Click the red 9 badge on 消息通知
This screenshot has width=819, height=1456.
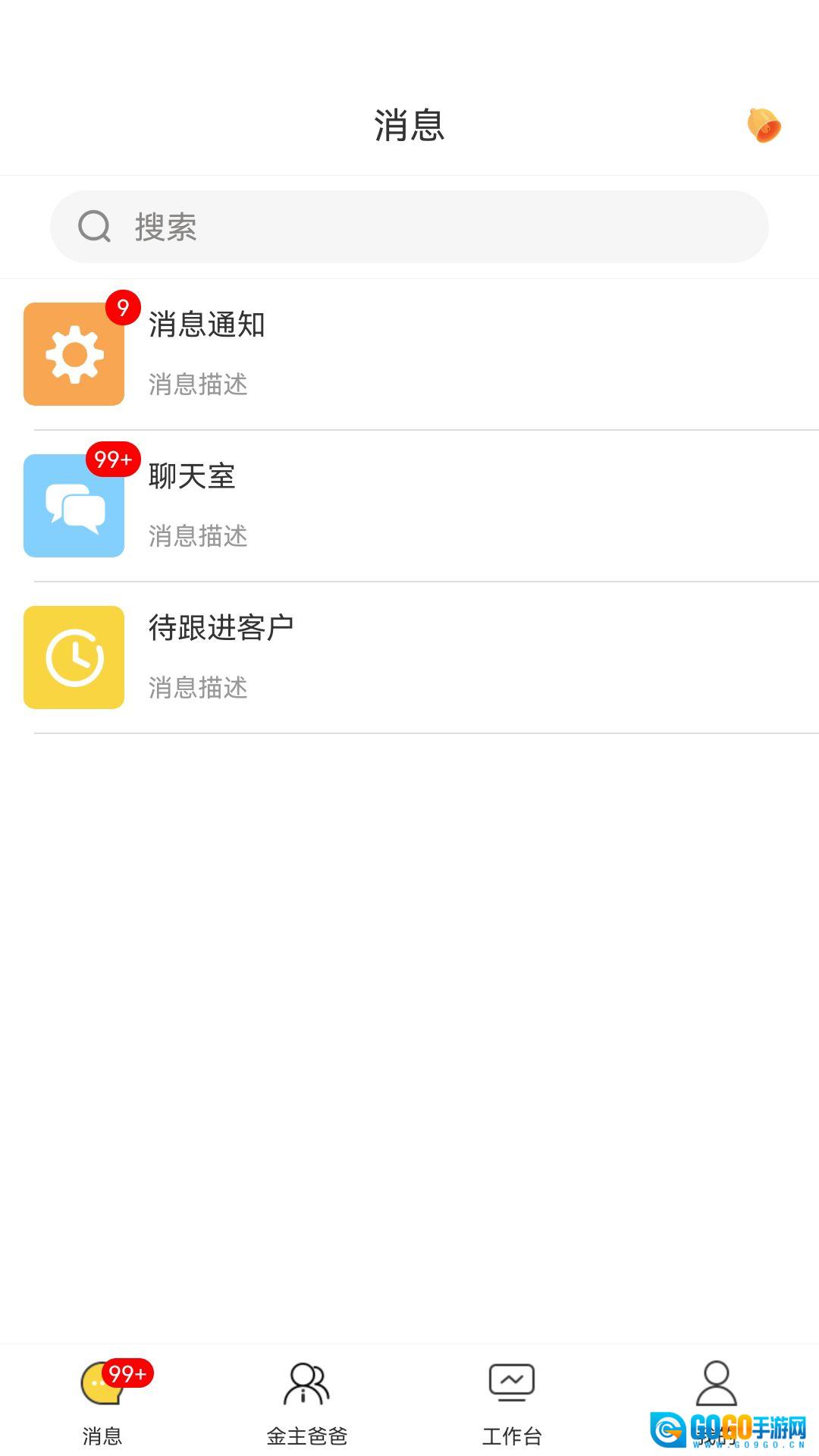coord(122,309)
